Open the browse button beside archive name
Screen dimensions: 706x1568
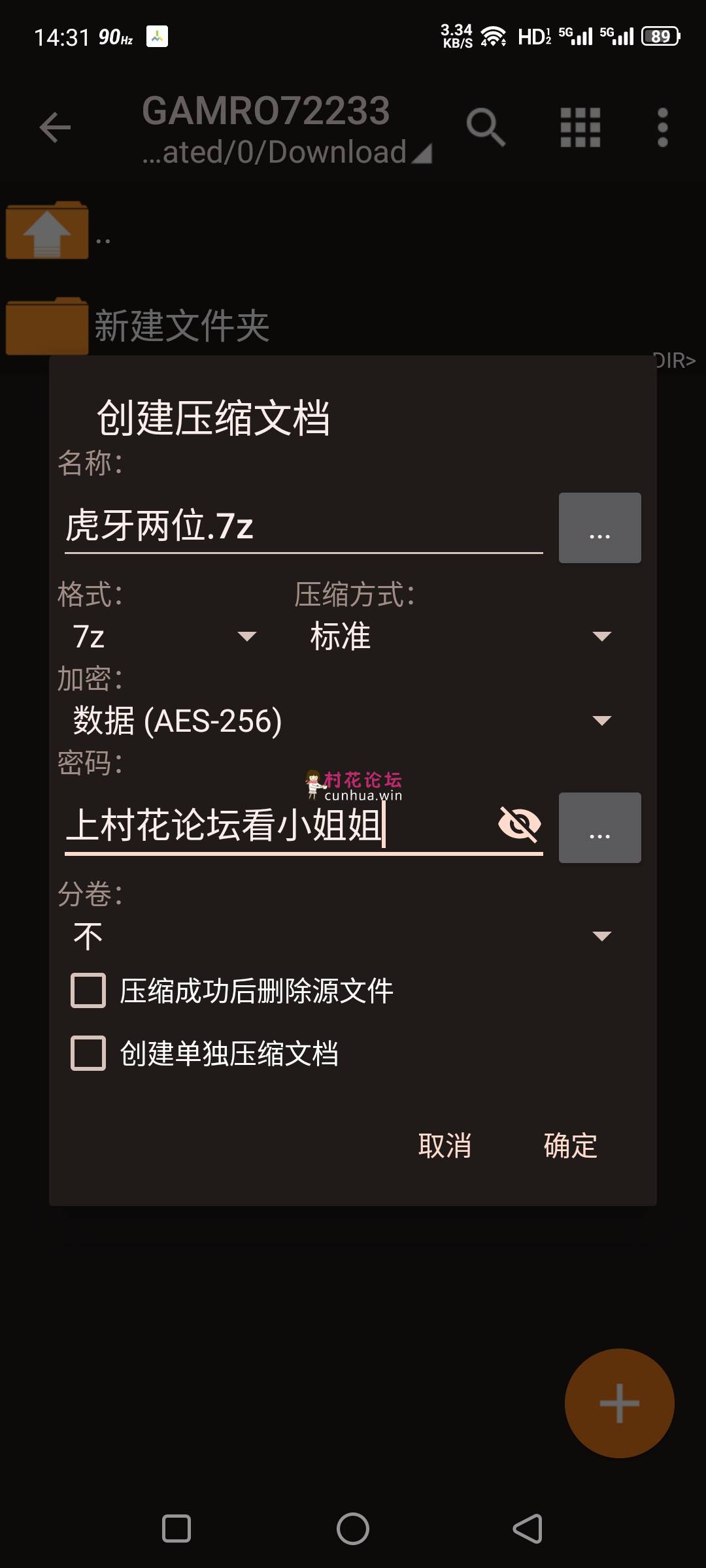599,528
